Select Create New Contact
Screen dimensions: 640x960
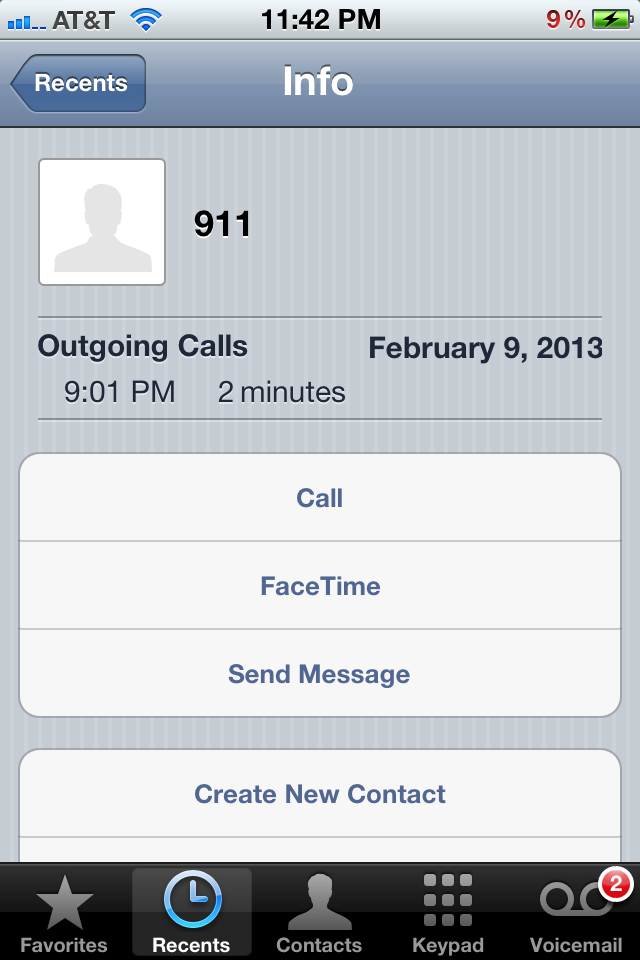pos(320,794)
